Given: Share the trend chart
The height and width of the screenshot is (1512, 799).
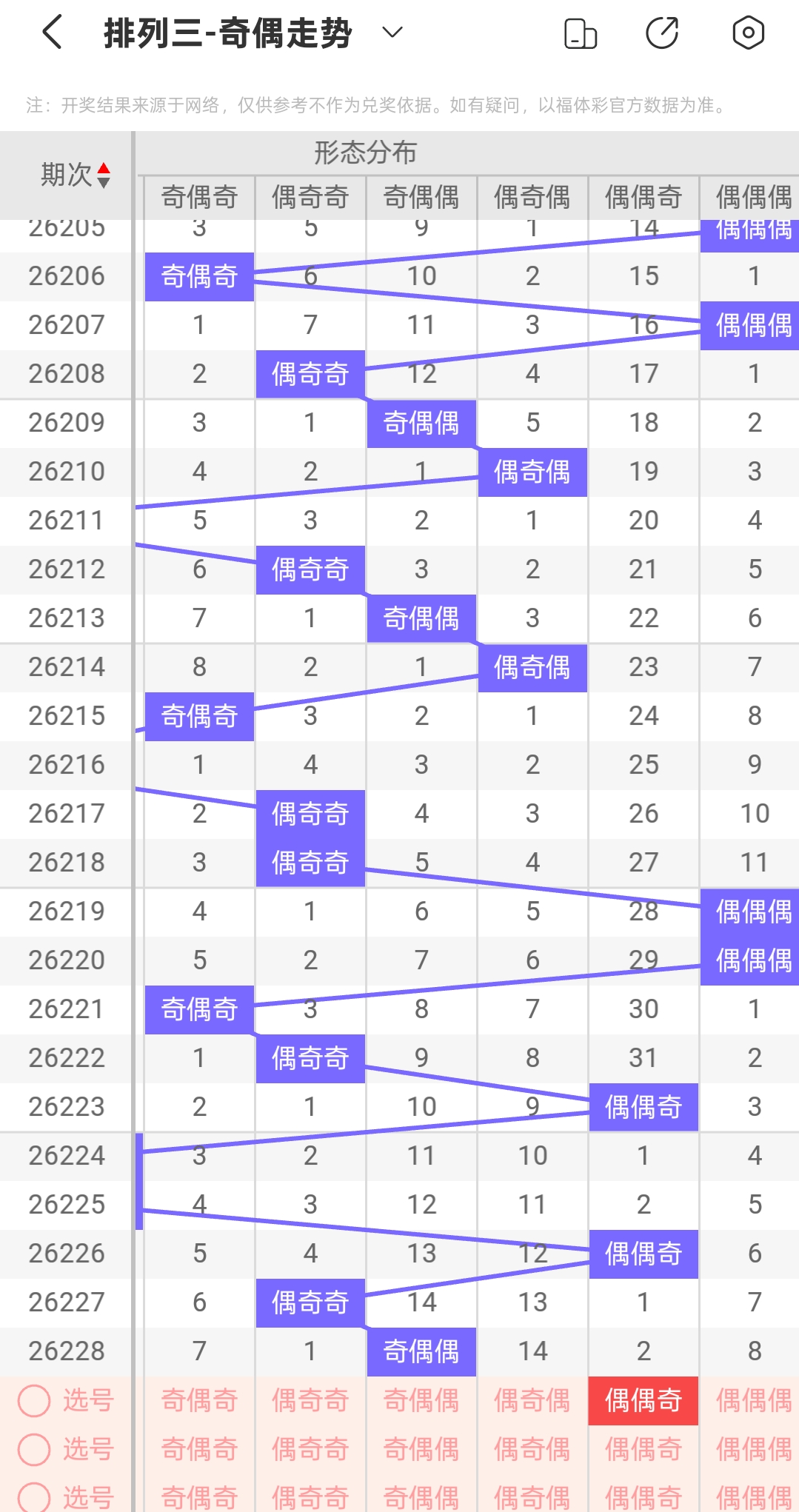Looking at the screenshot, I should tap(662, 33).
